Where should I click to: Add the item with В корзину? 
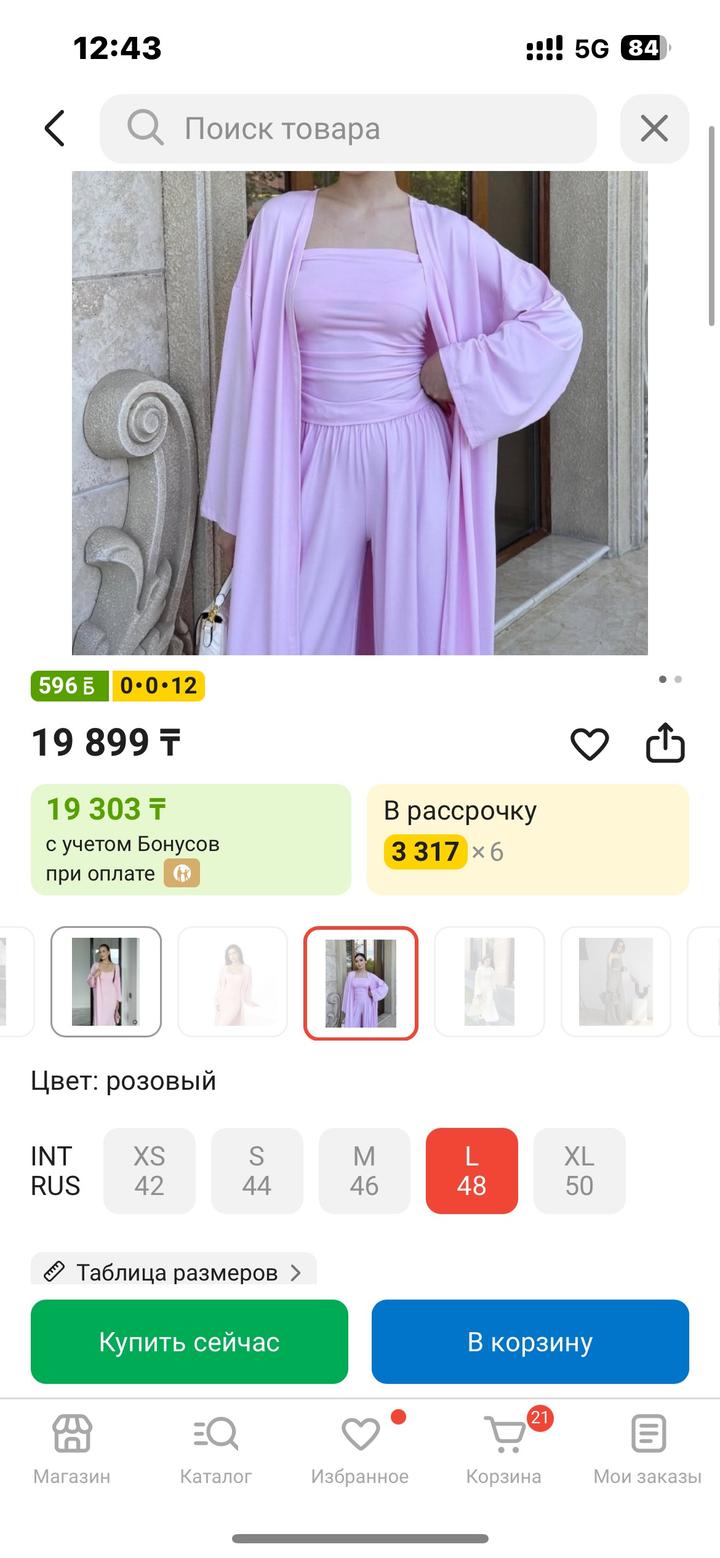point(530,1342)
